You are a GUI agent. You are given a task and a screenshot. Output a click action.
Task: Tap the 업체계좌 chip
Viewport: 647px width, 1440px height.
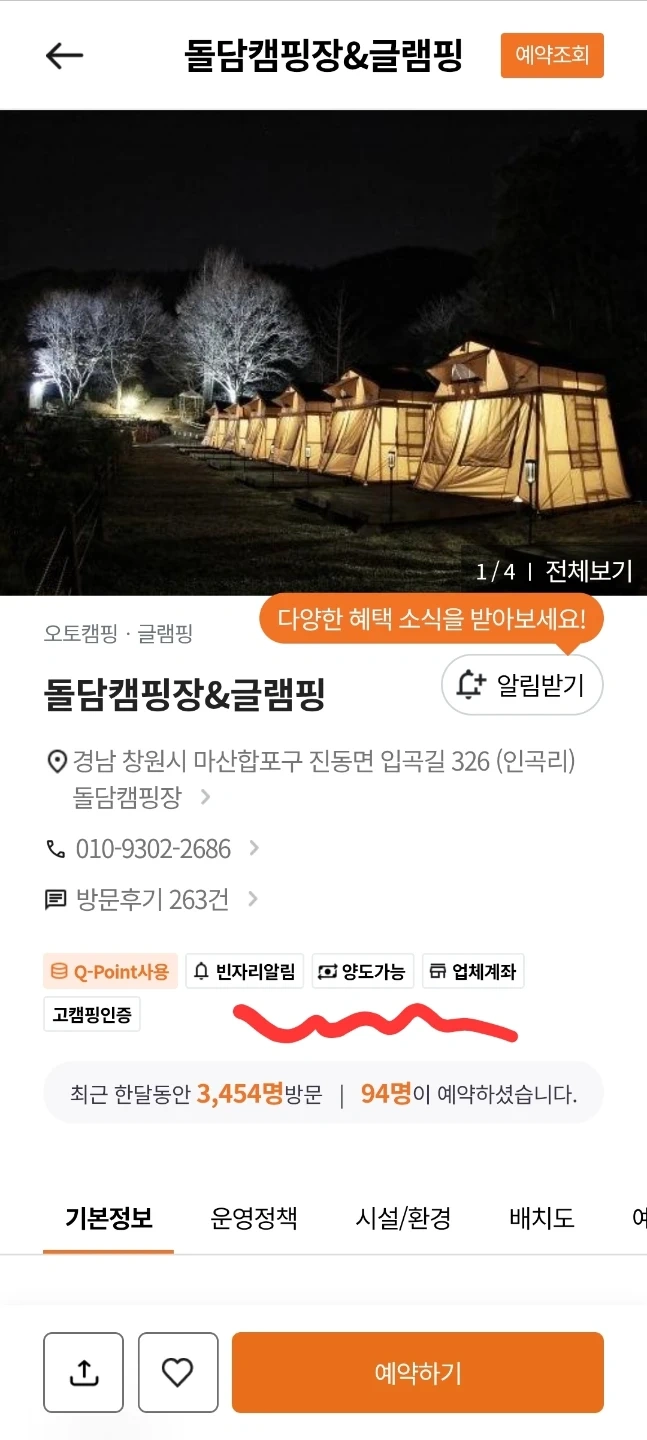pos(473,971)
